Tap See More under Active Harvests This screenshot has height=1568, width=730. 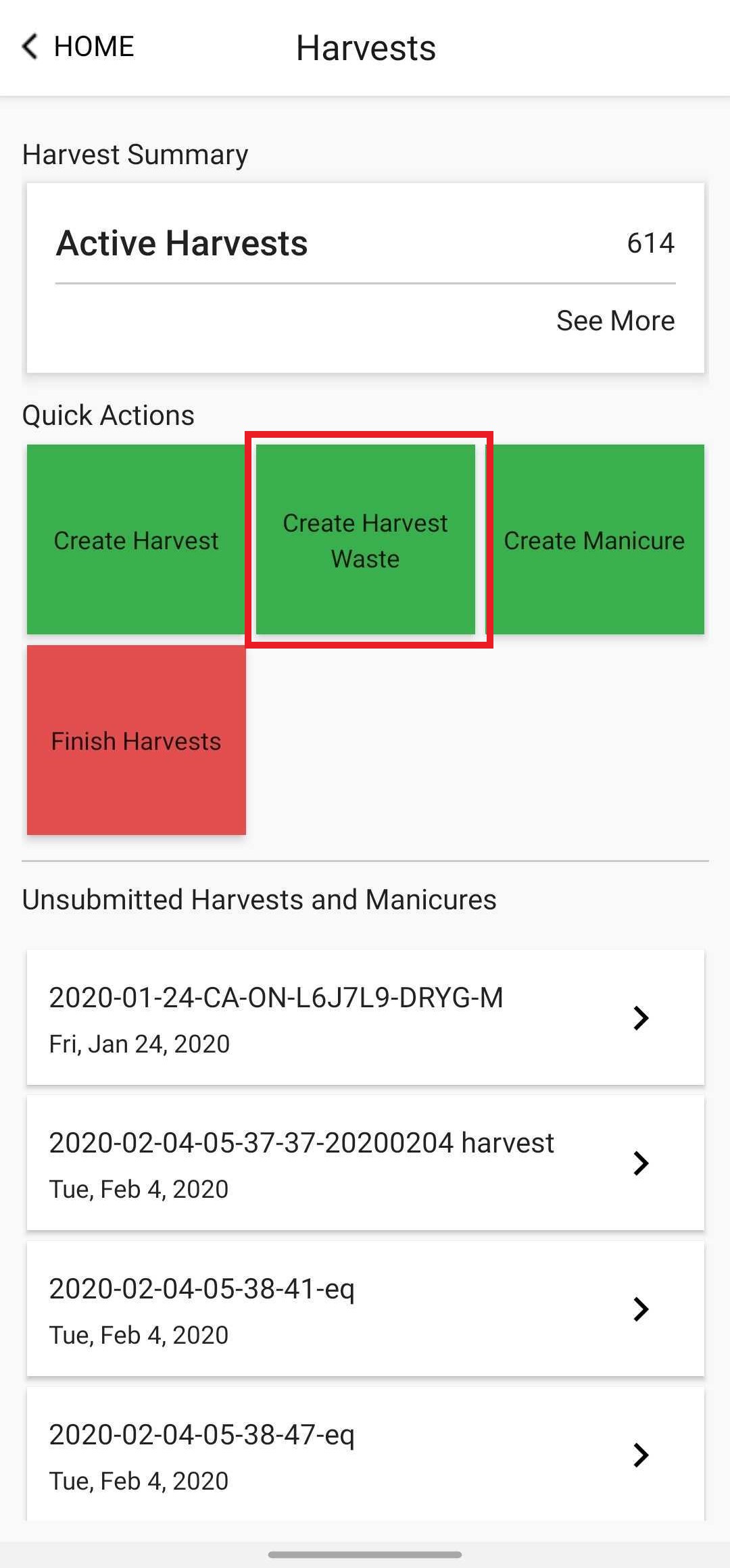[615, 320]
